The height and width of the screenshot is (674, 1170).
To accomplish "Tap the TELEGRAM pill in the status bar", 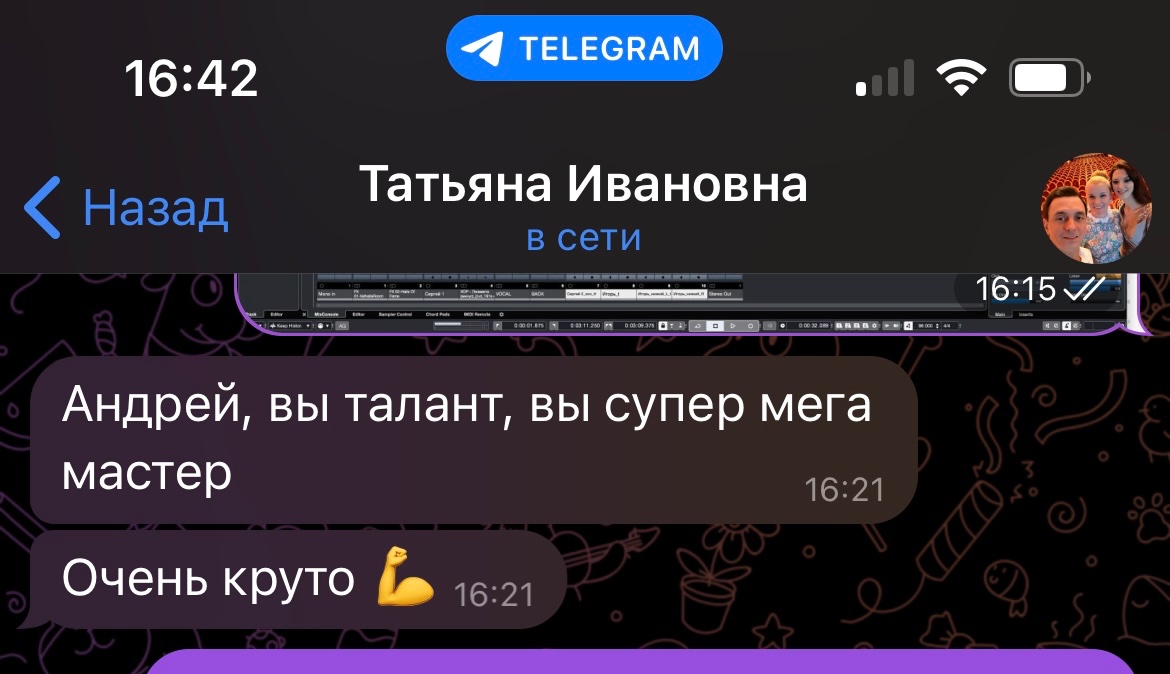I will (584, 48).
